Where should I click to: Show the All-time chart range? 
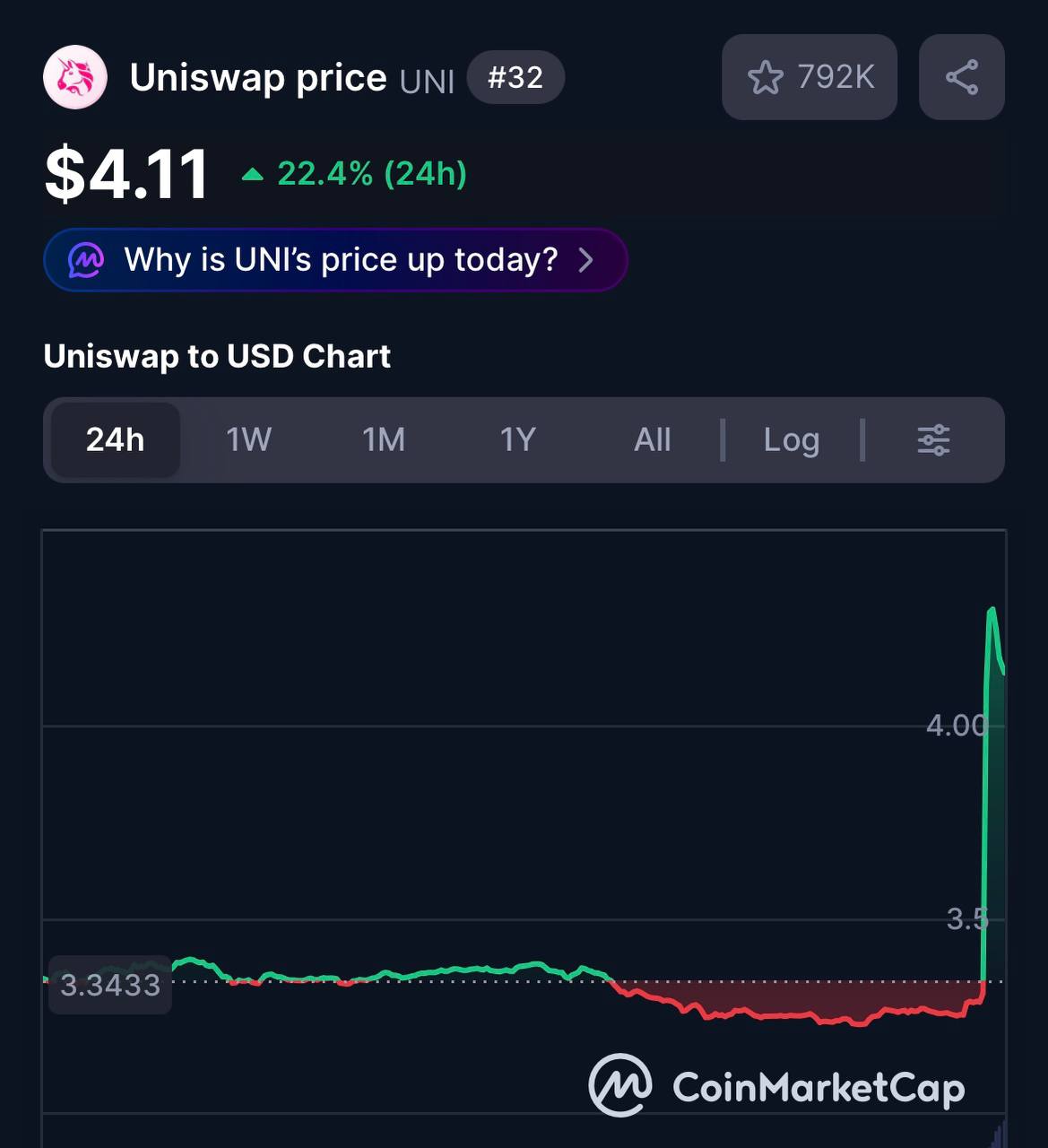pyautogui.click(x=652, y=440)
